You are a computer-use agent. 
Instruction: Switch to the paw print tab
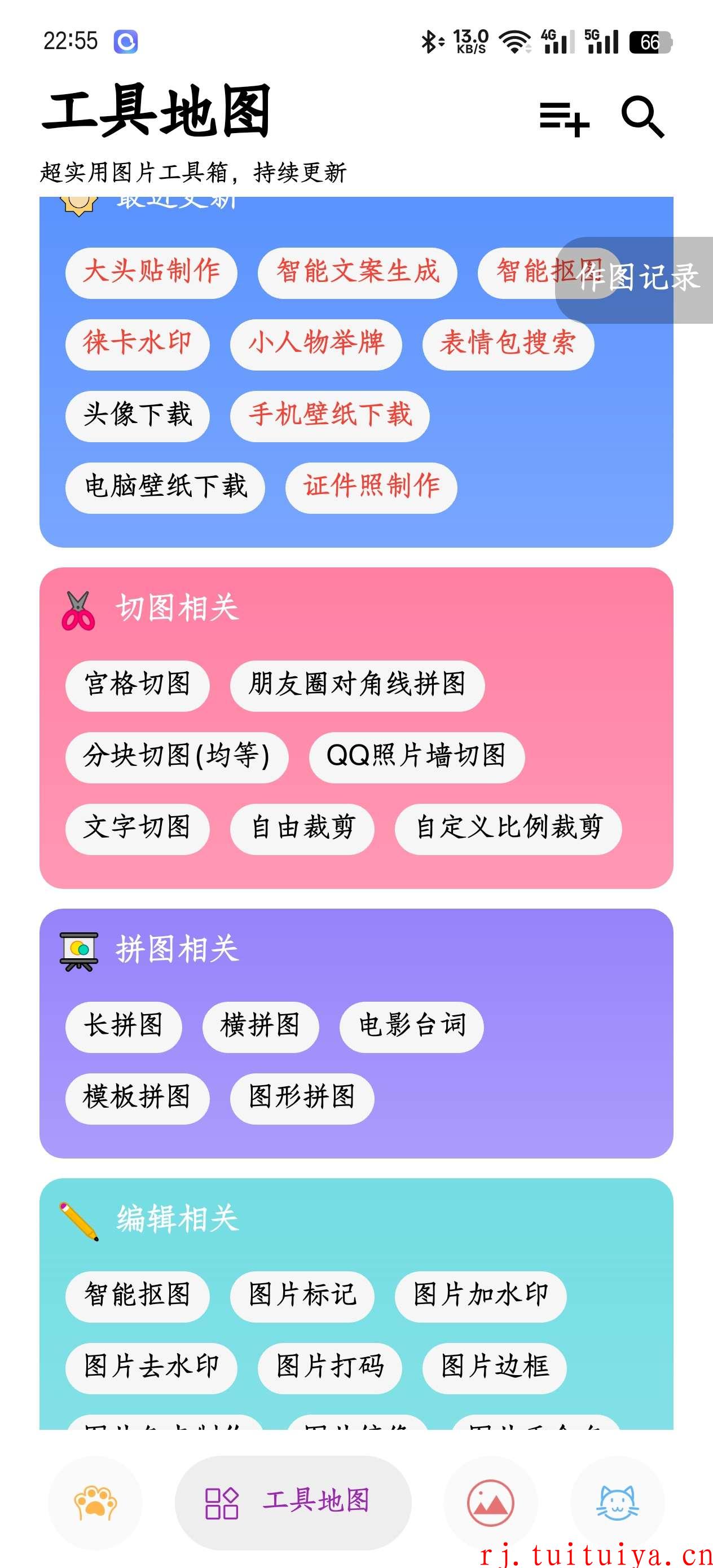coord(95,1502)
